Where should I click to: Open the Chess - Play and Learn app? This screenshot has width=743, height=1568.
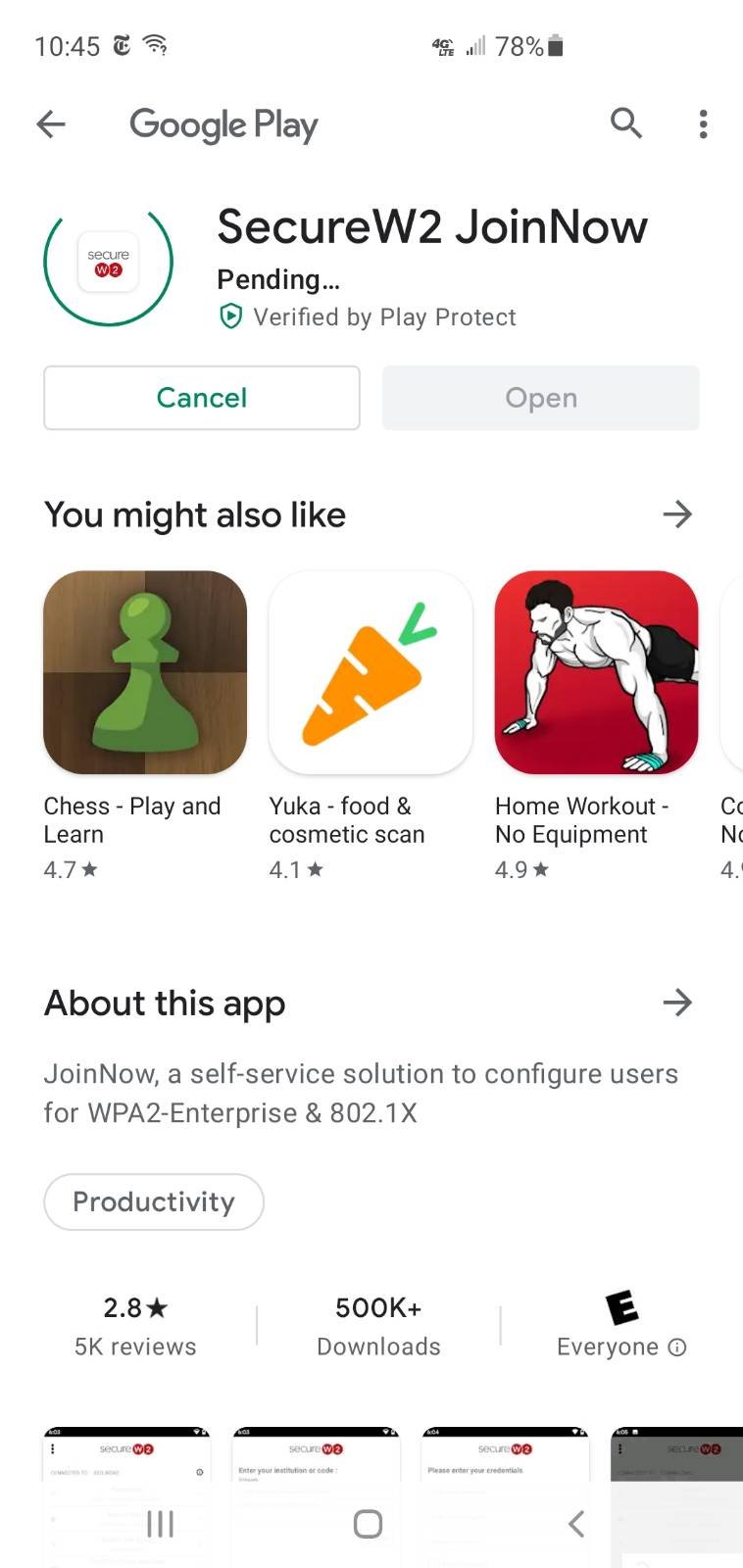[145, 673]
